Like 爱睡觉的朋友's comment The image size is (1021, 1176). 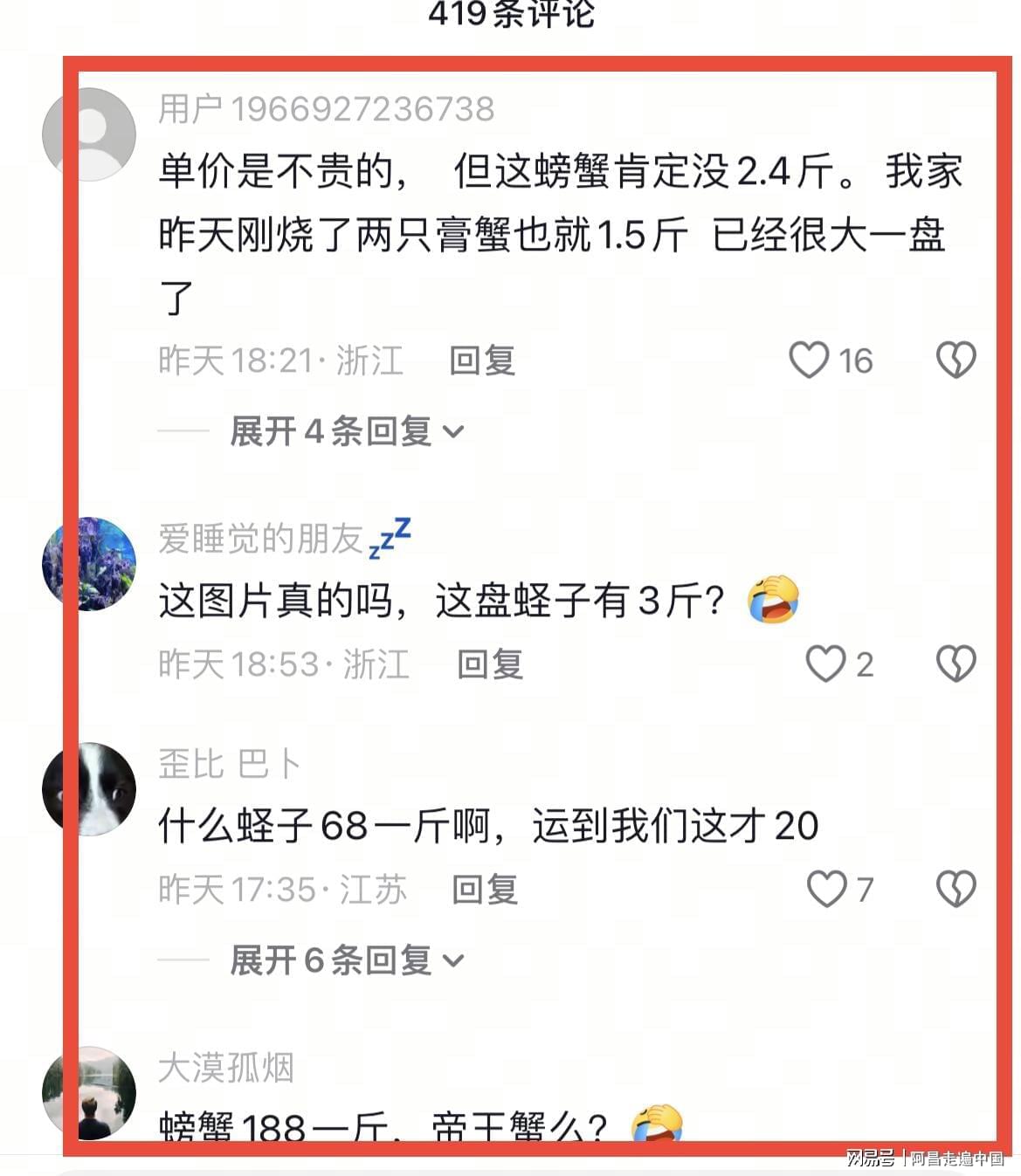(825, 664)
